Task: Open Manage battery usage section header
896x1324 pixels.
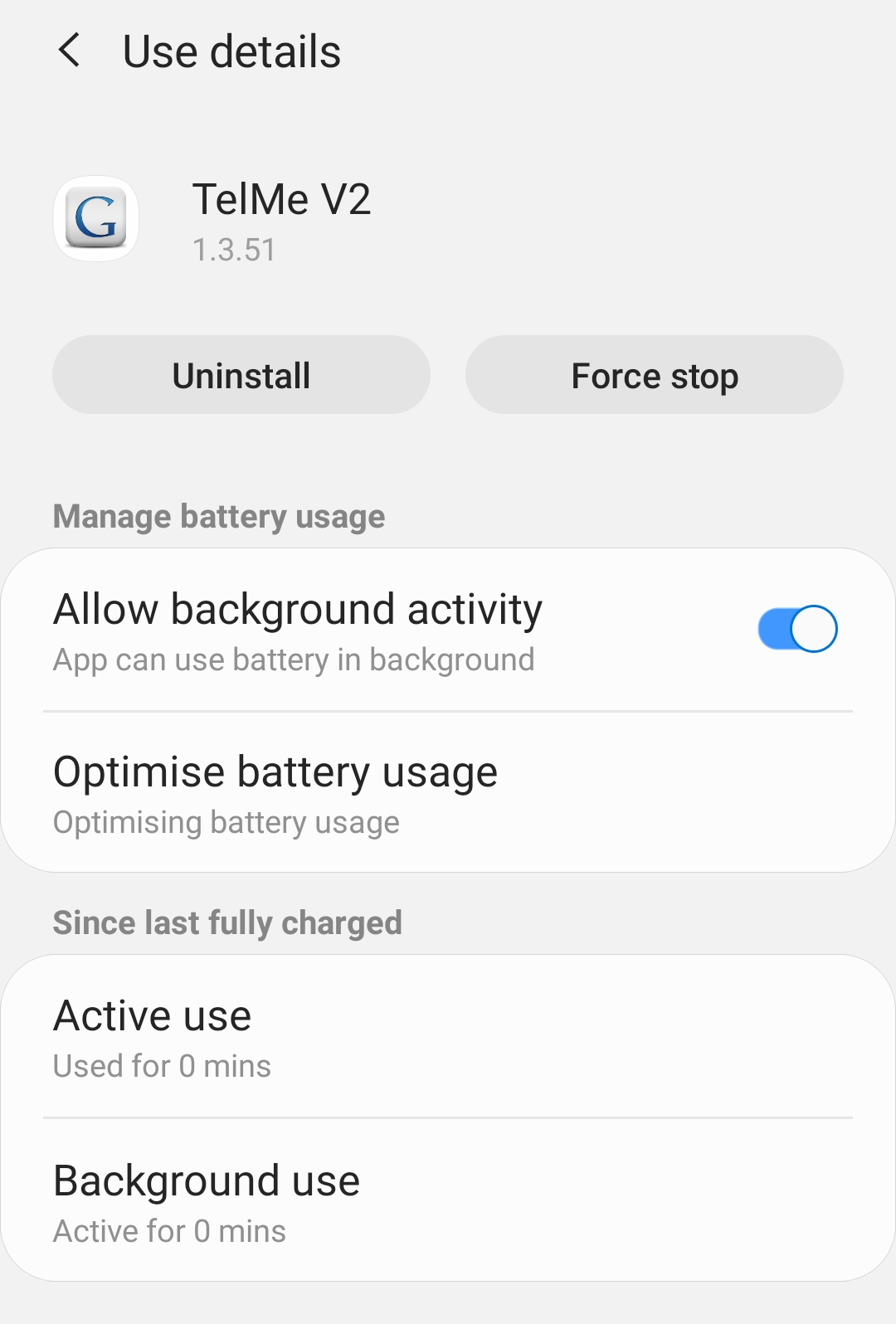Action: point(218,516)
